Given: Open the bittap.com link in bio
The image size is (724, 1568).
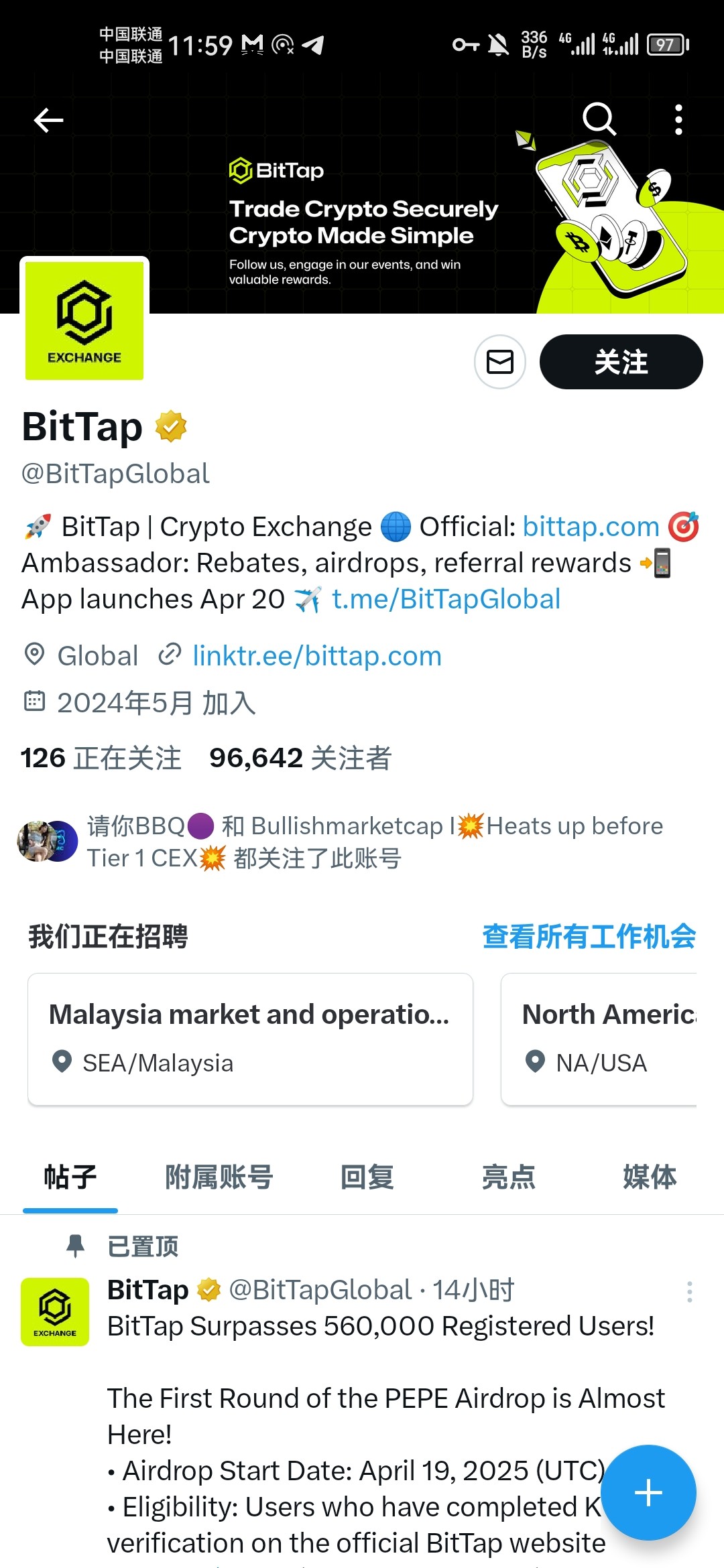Looking at the screenshot, I should pos(591,527).
